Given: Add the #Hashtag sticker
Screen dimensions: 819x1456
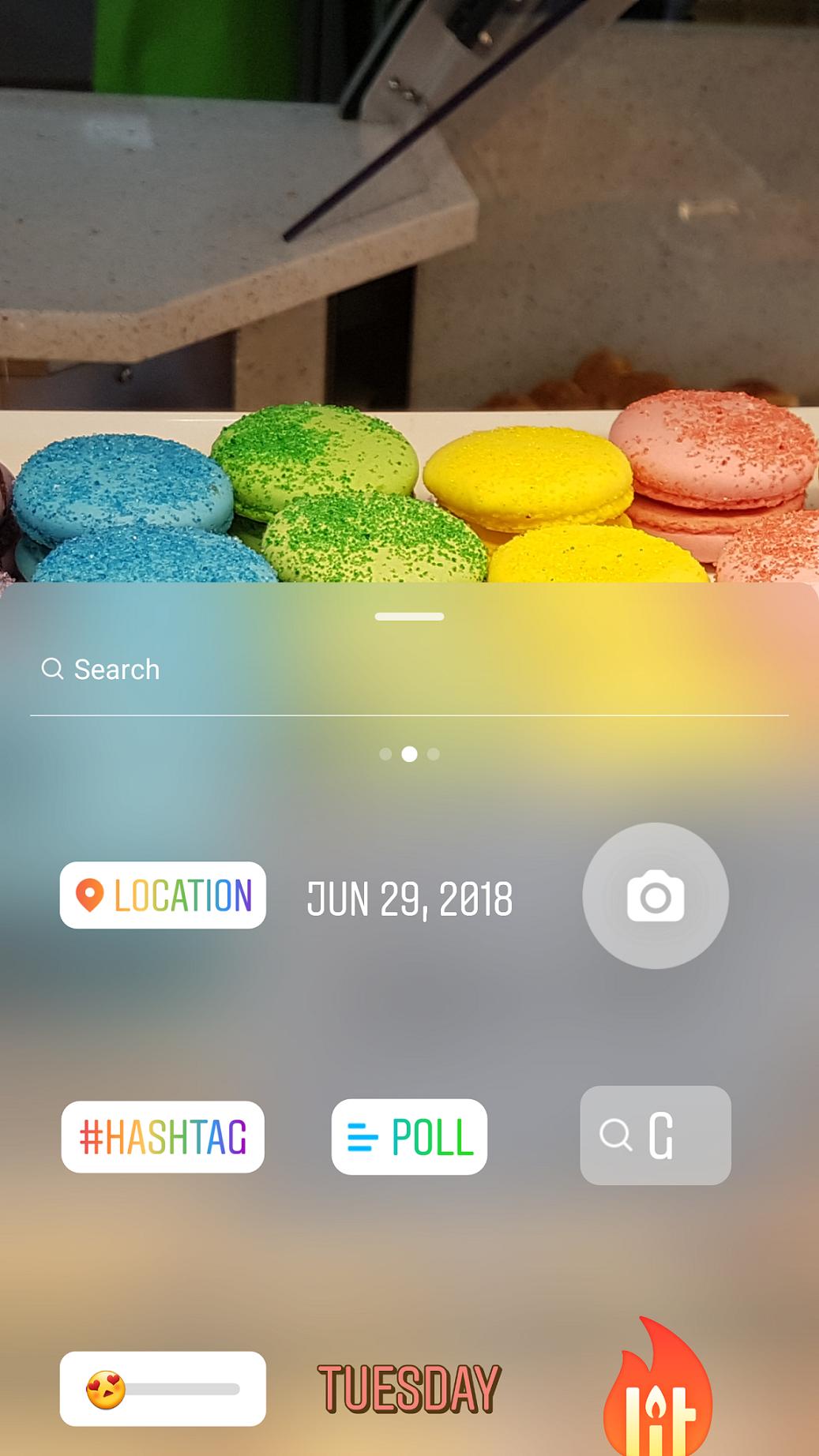Looking at the screenshot, I should coord(163,1137).
